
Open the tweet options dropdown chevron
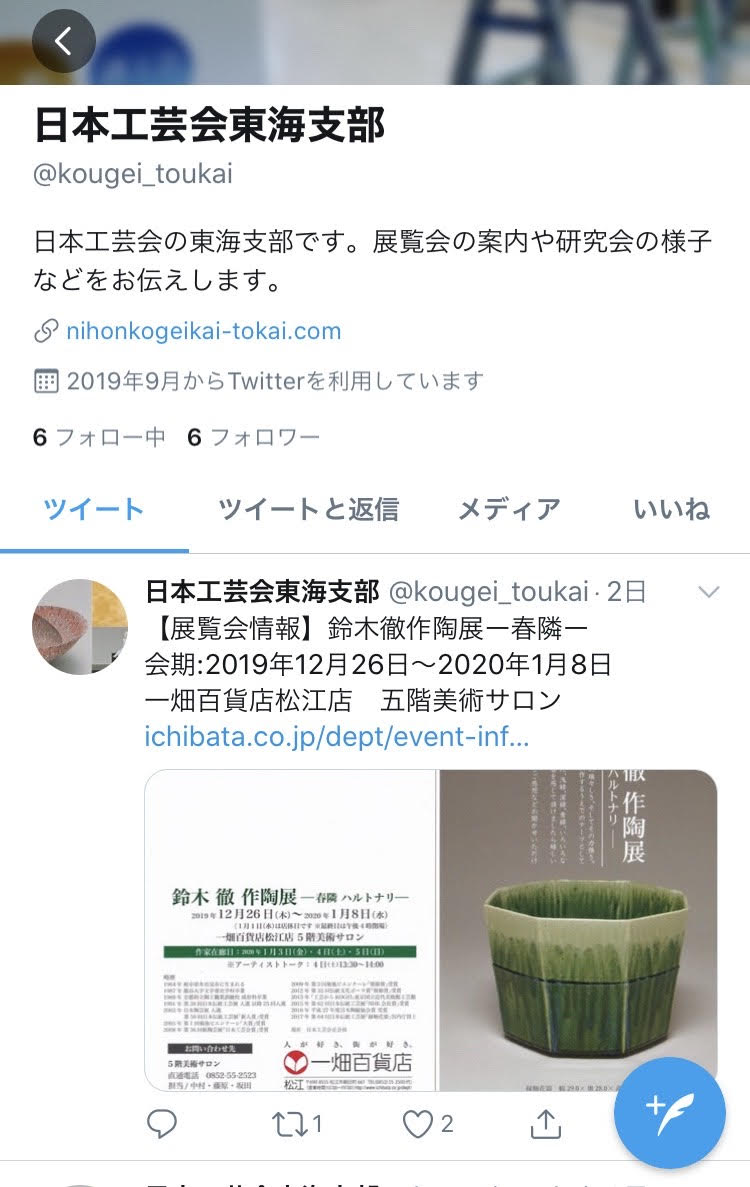click(x=708, y=592)
